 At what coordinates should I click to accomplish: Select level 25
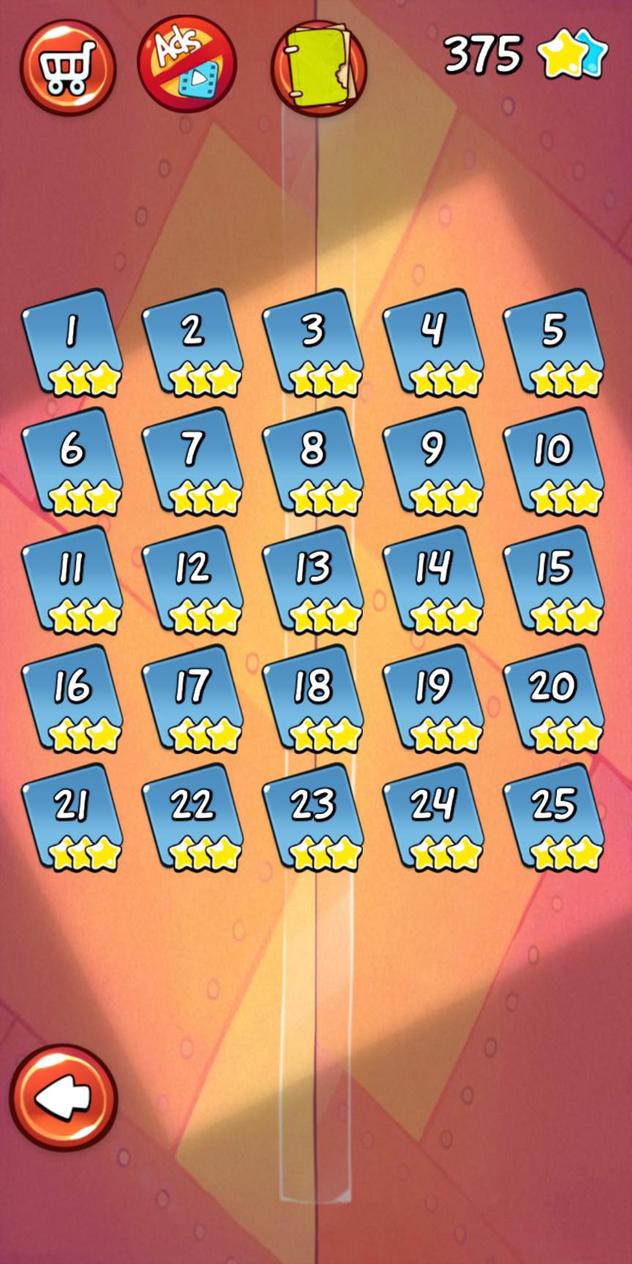click(555, 817)
